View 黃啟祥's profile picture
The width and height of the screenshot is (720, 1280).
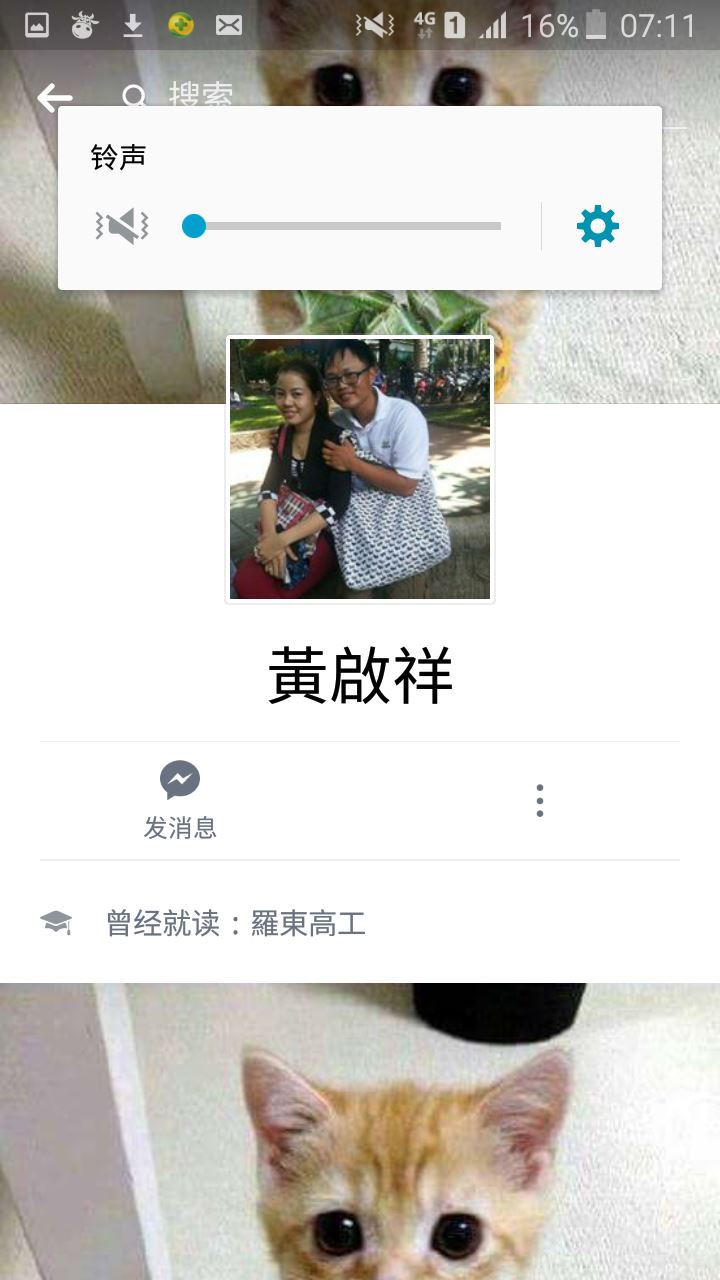(360, 469)
